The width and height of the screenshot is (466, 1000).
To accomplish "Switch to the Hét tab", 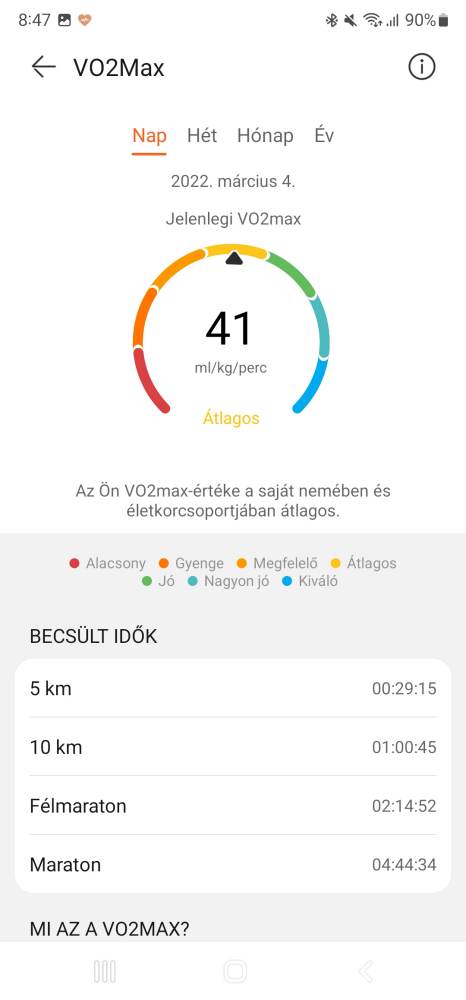I will pos(202,135).
